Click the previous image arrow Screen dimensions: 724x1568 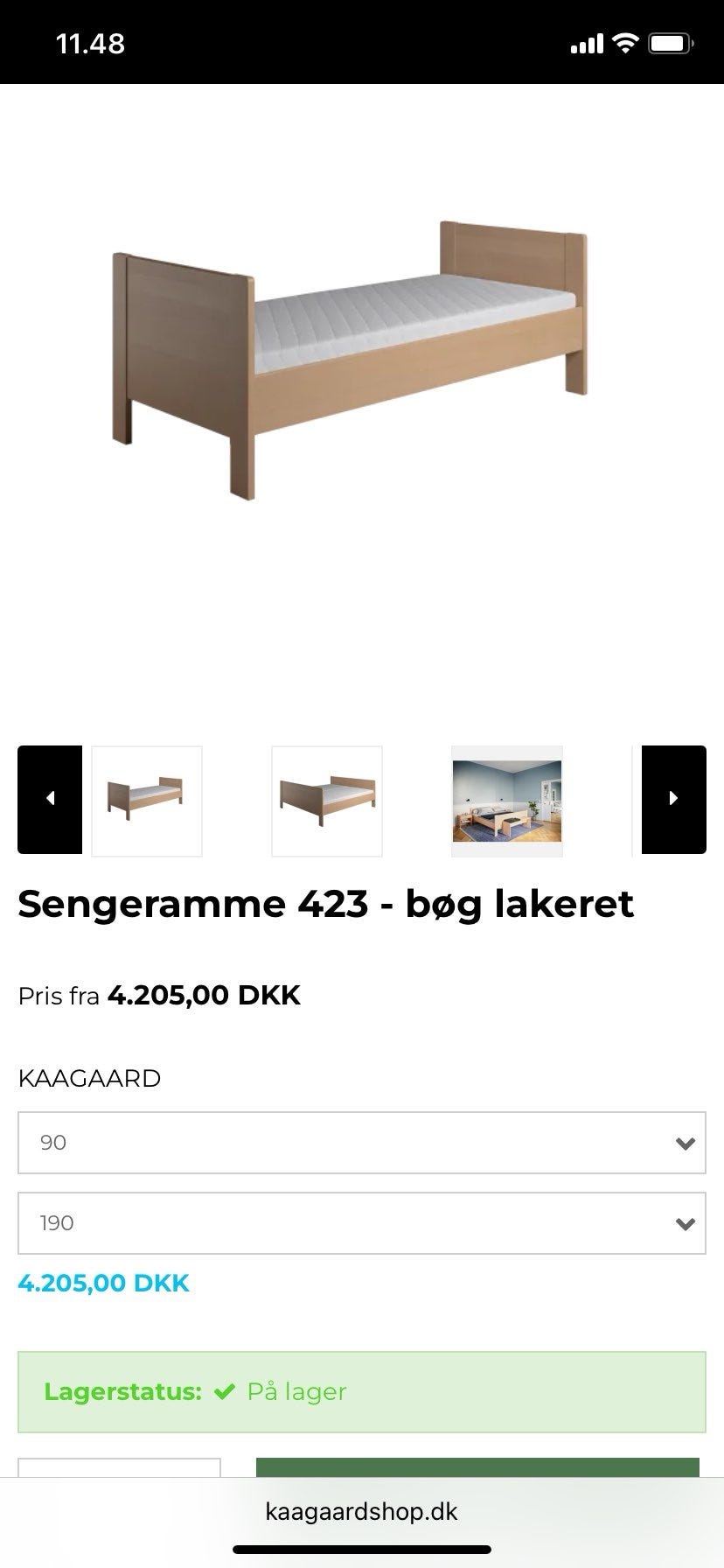tap(50, 798)
